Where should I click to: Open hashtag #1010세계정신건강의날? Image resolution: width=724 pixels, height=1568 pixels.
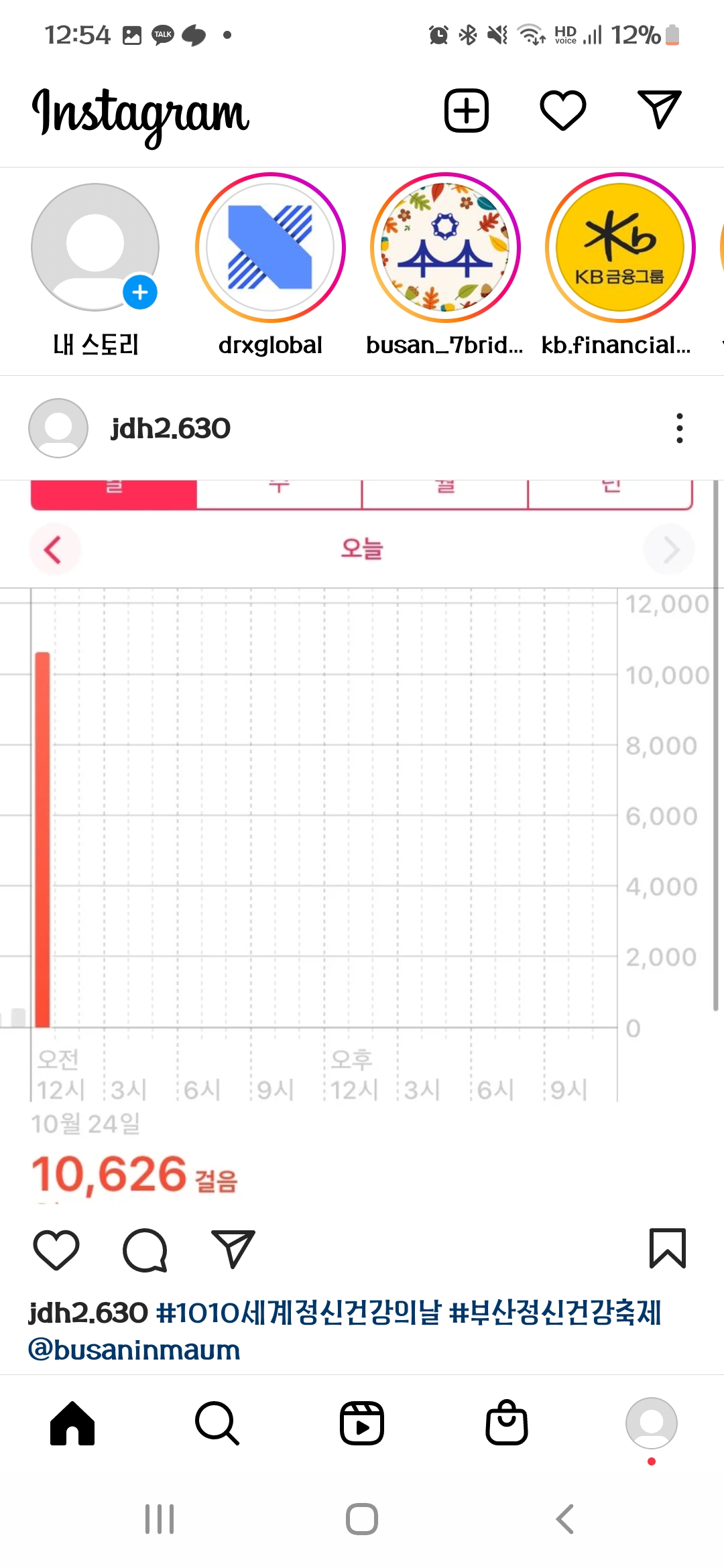pyautogui.click(x=298, y=1313)
